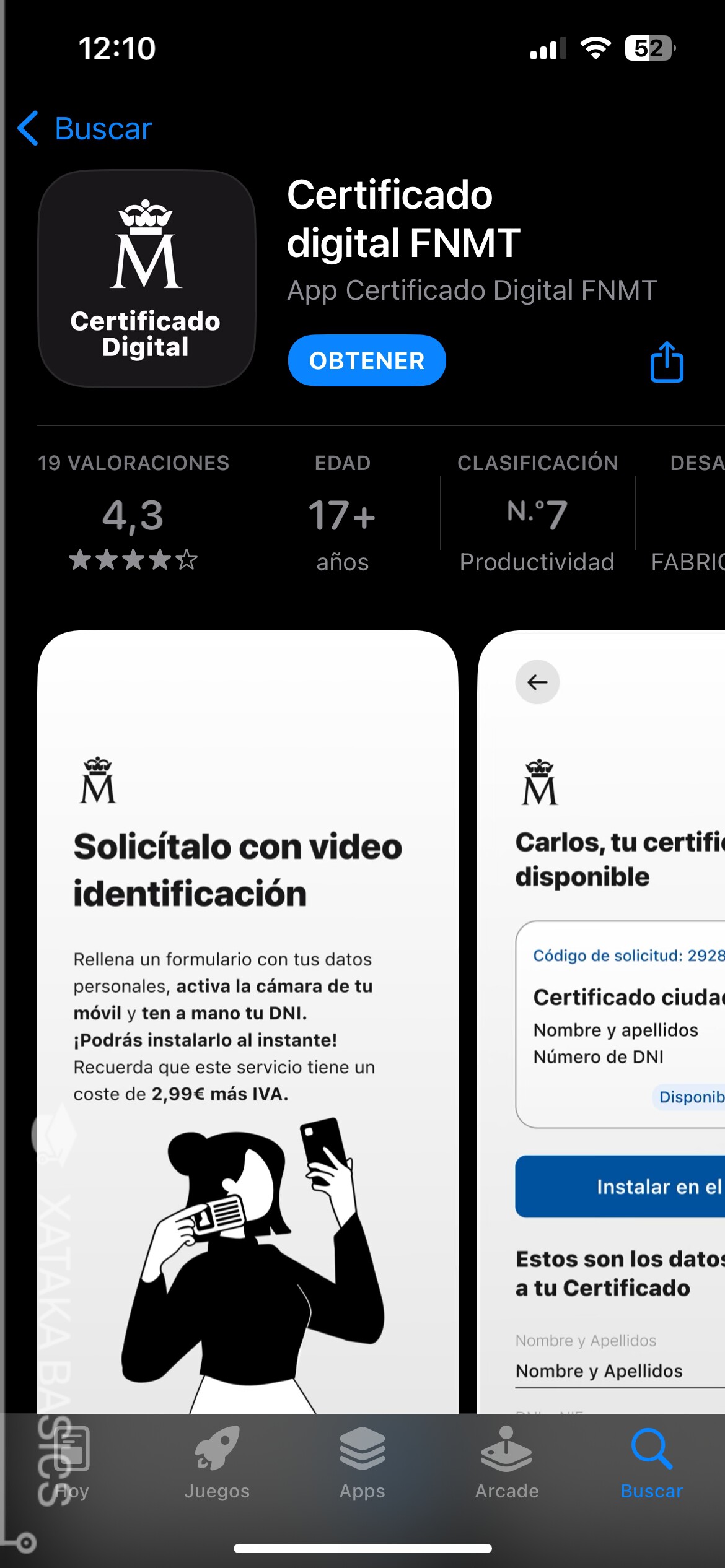Tap the OBTENER download button
Image resolution: width=725 pixels, height=1568 pixels.
tap(366, 360)
